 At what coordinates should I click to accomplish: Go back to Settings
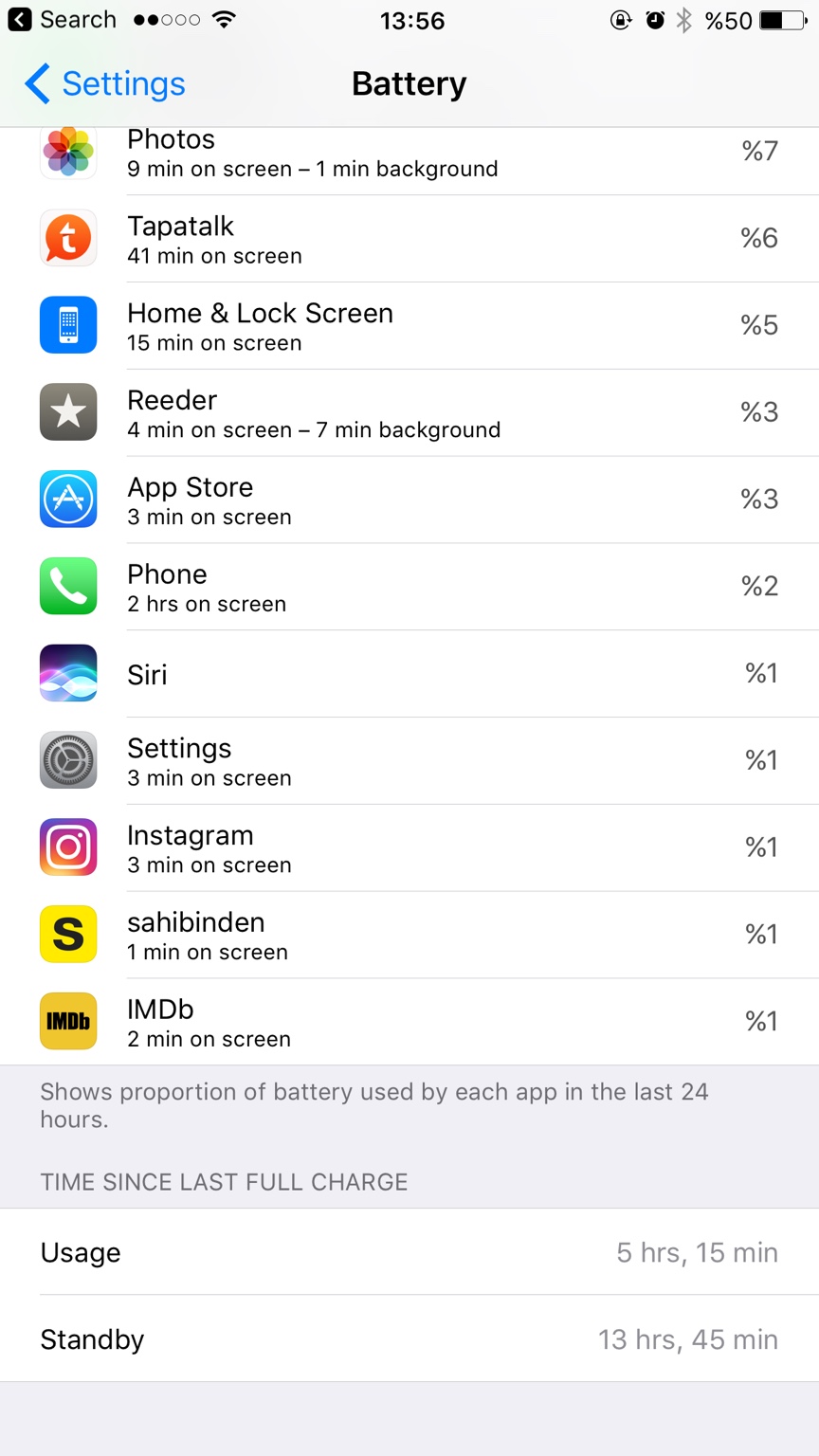104,84
